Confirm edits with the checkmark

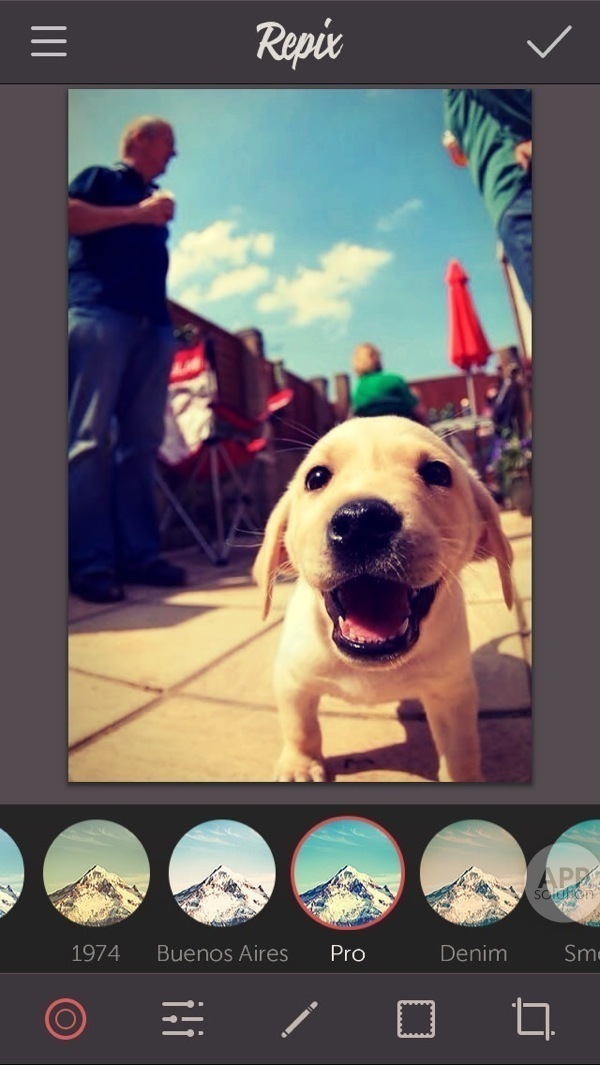coord(549,42)
